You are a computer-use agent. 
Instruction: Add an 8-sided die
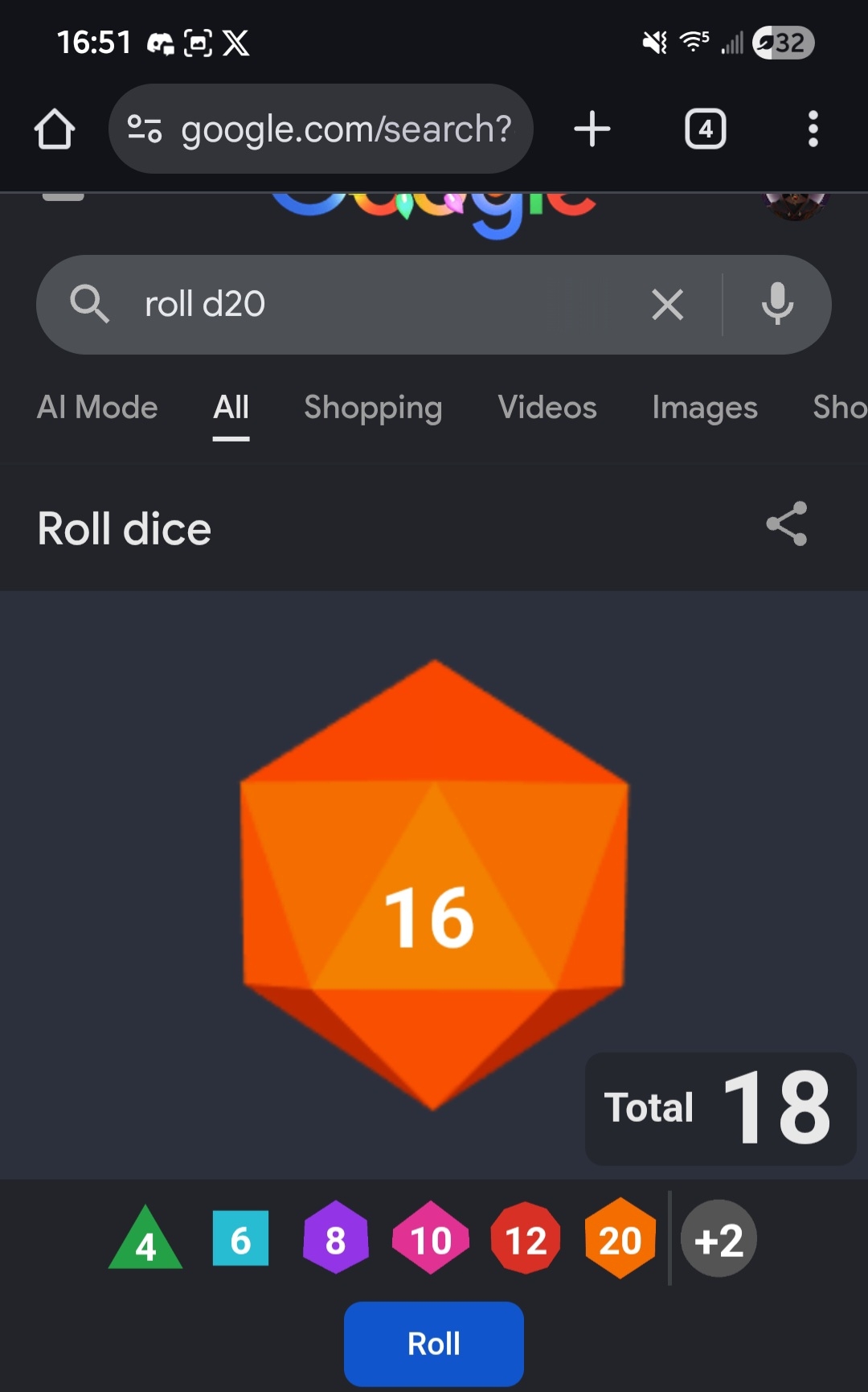point(336,1239)
